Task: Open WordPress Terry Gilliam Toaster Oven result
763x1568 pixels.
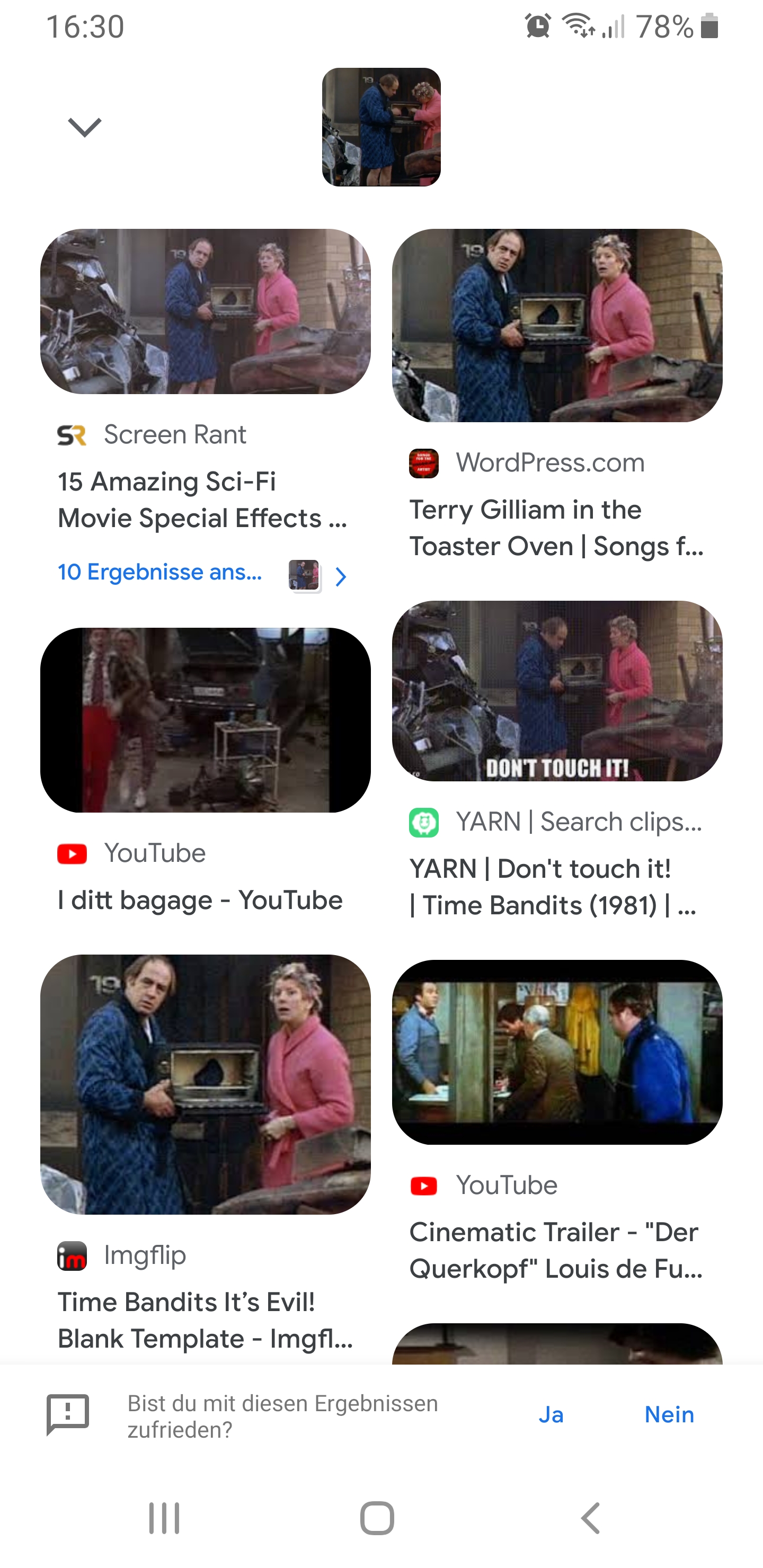Action: (556, 326)
